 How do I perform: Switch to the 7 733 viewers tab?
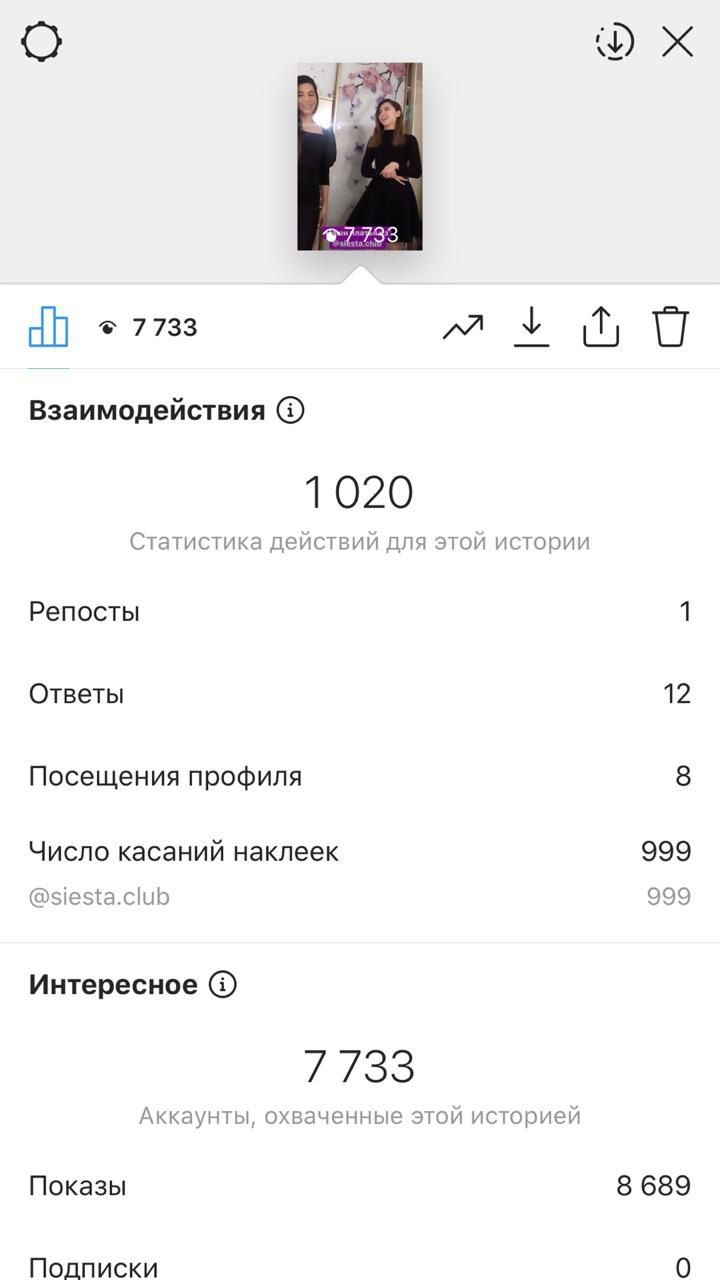pyautogui.click(x=148, y=327)
